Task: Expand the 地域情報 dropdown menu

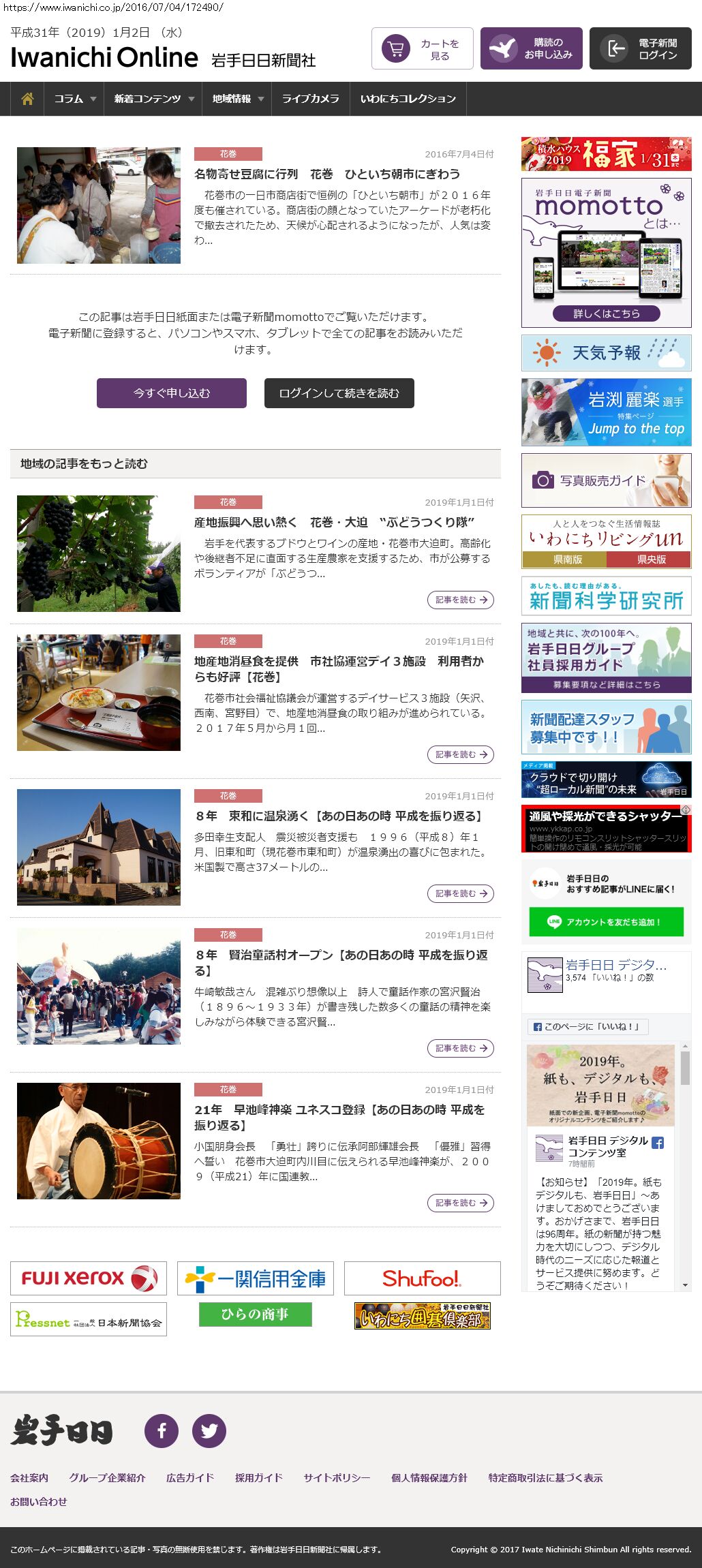Action: point(236,99)
